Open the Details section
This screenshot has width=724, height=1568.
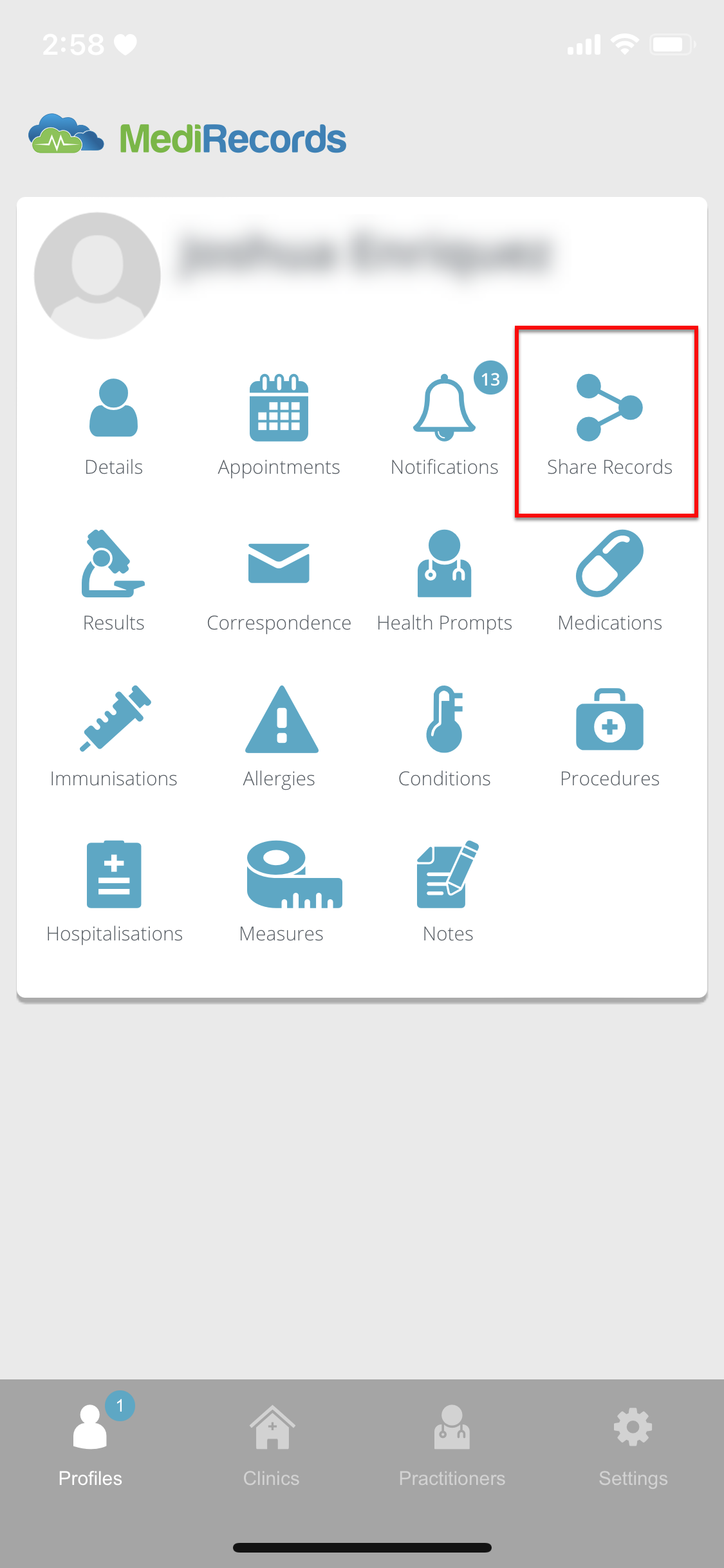point(113,426)
